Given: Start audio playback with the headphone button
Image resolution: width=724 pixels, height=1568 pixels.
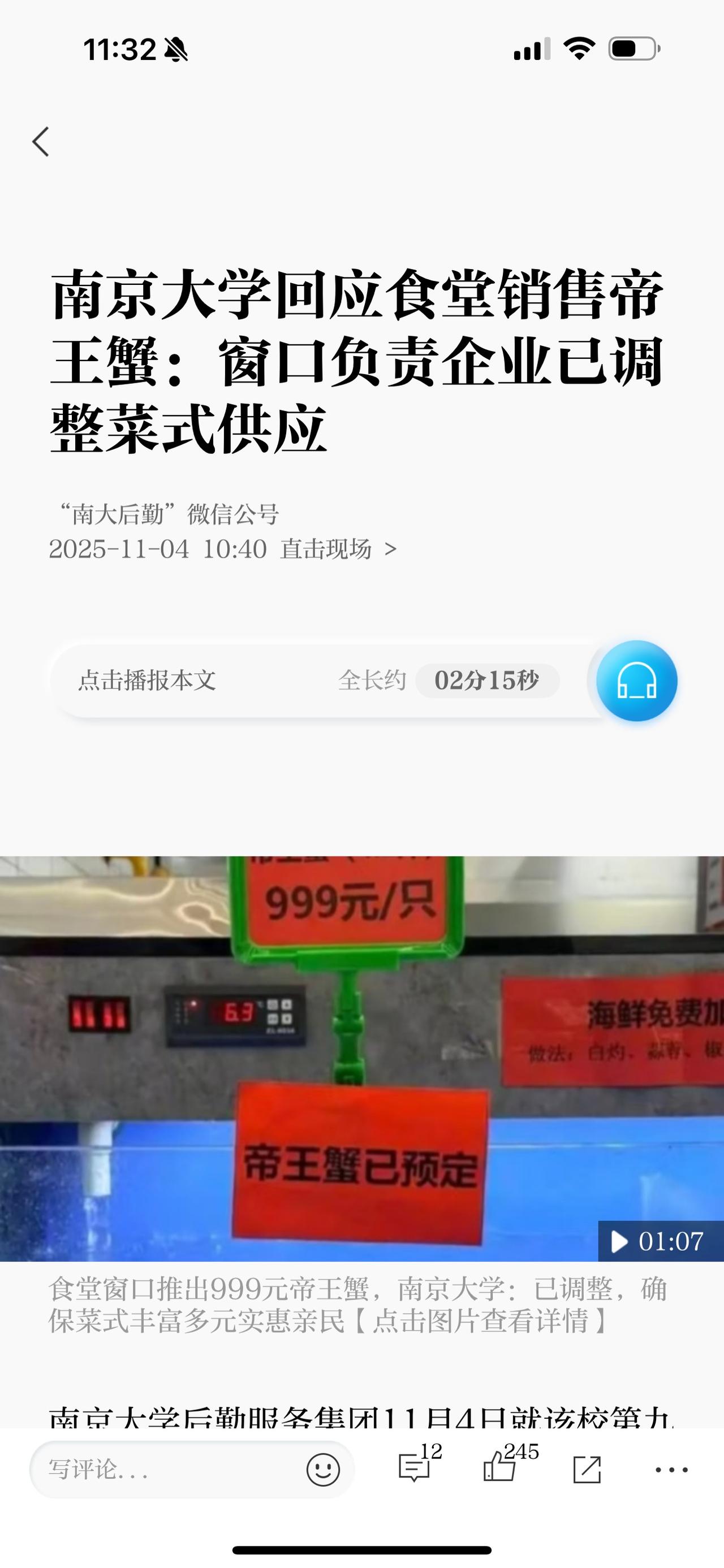Looking at the screenshot, I should click(x=636, y=681).
